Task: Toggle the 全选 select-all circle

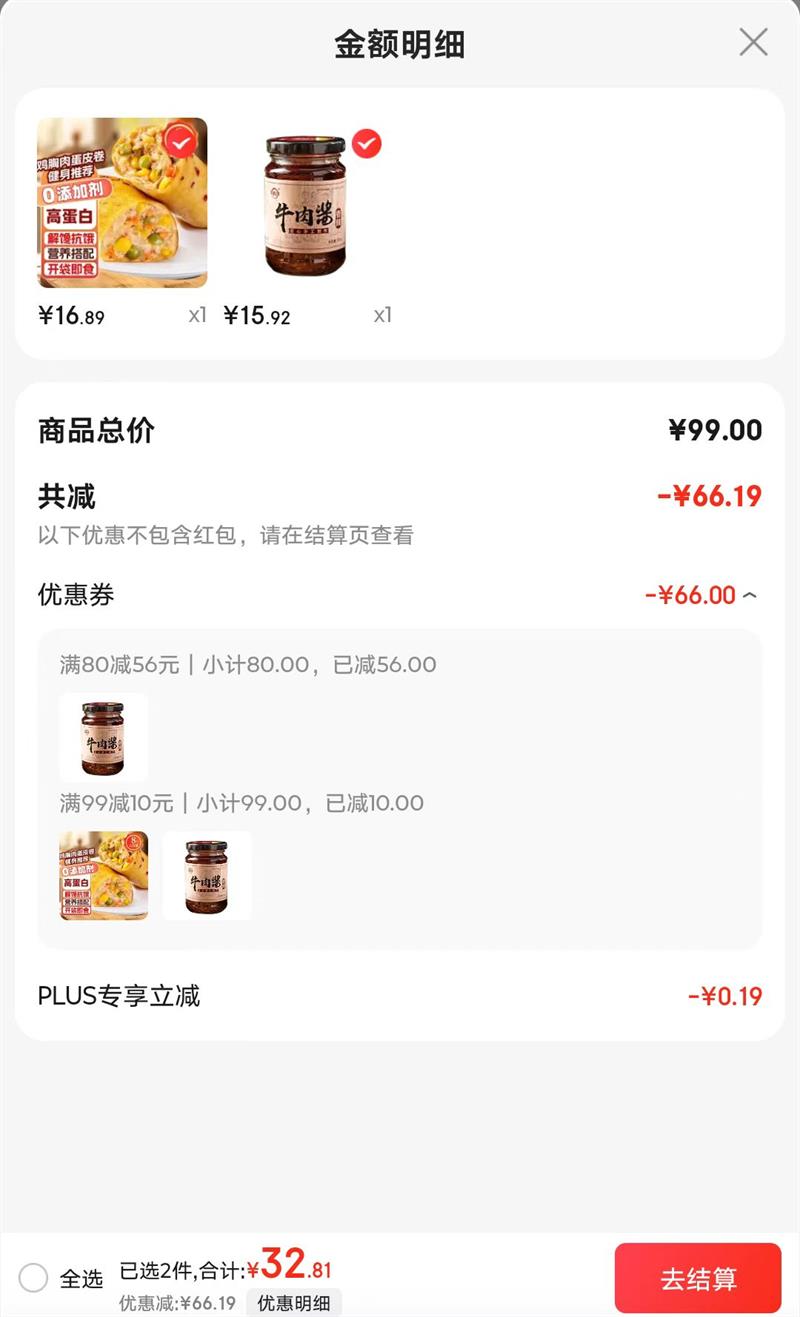Action: [34, 1277]
